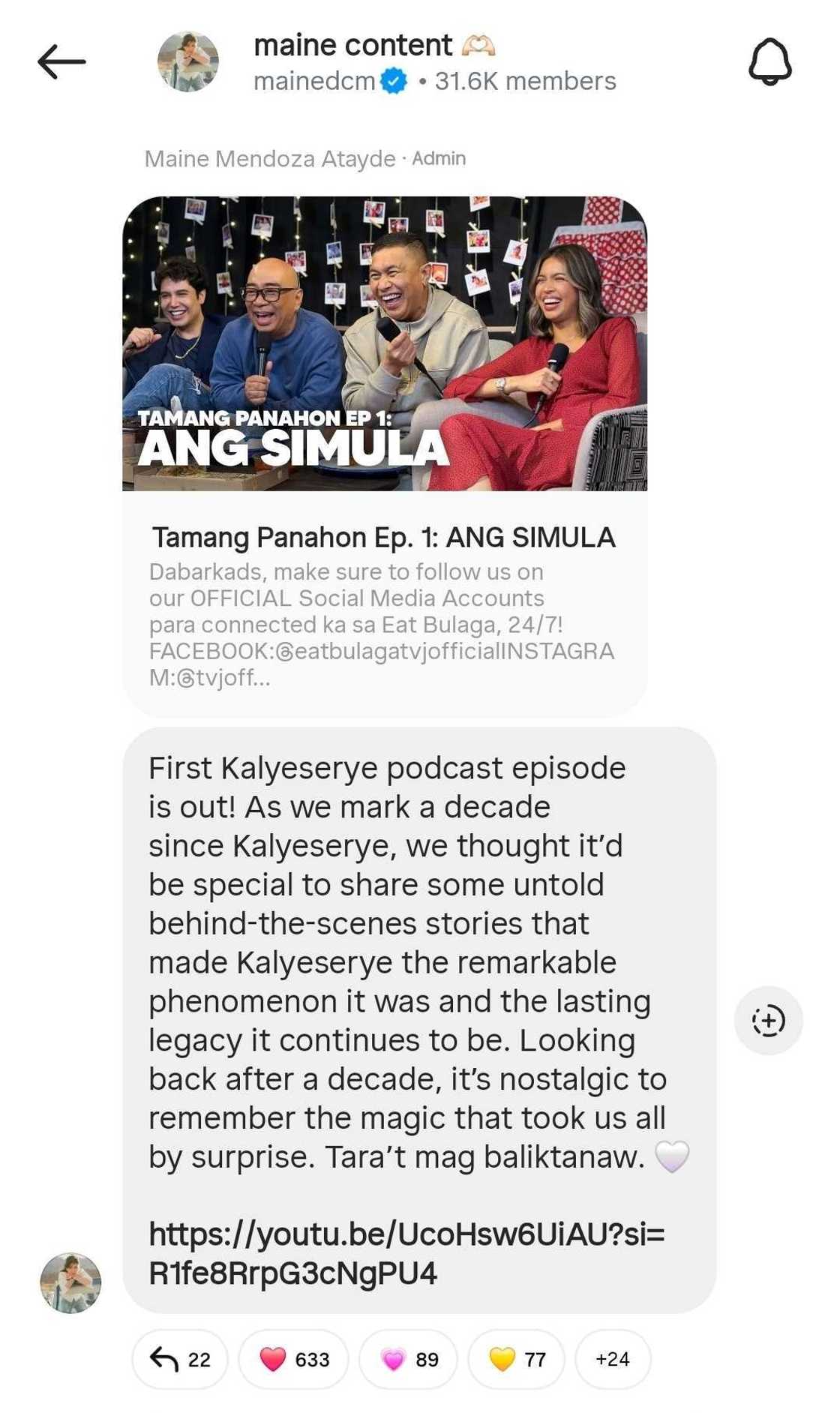Show the +24 other reactions
The height and width of the screenshot is (1413, 840).
point(612,1359)
